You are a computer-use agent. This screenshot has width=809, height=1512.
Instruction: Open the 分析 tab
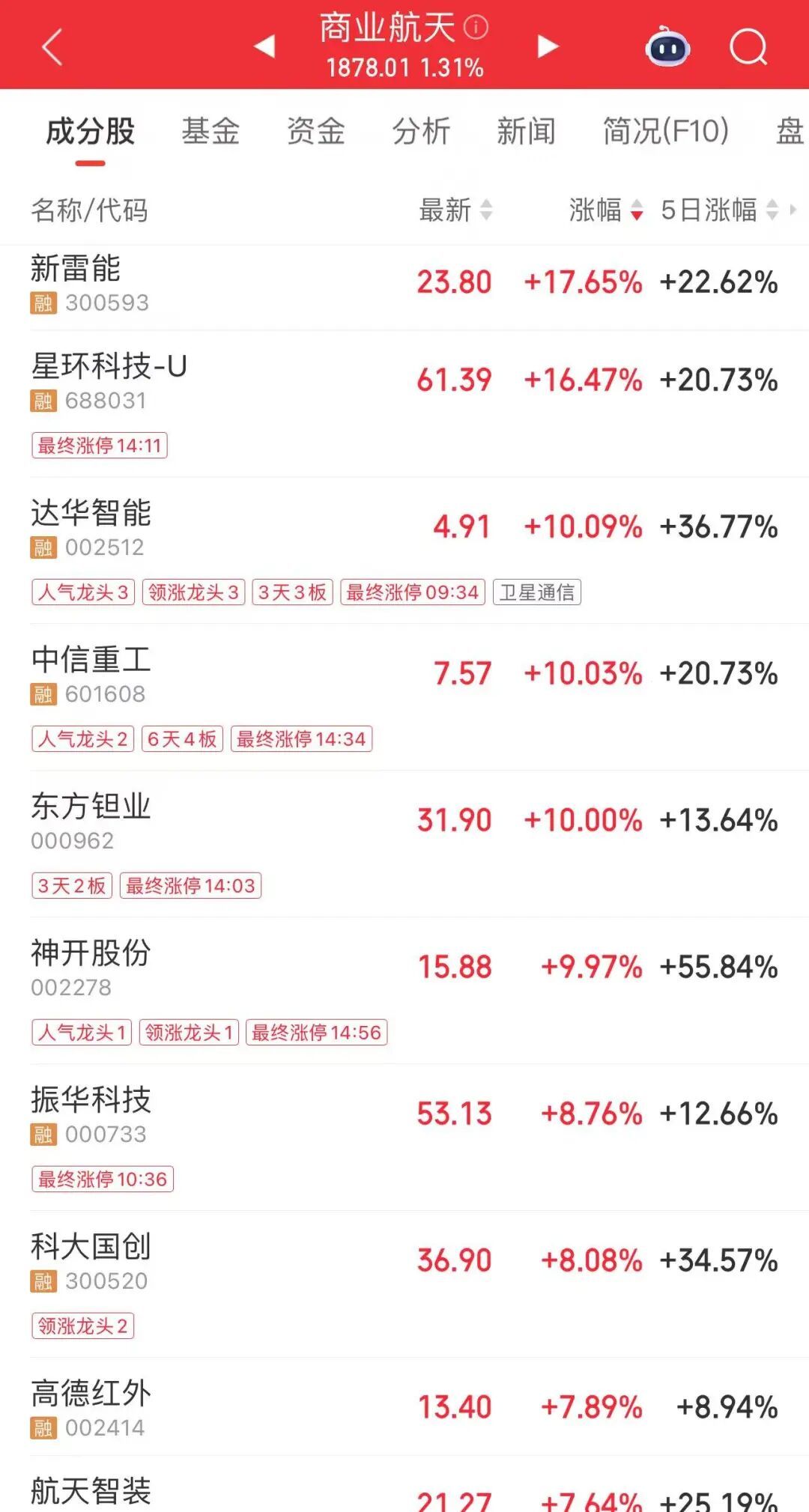tap(421, 132)
